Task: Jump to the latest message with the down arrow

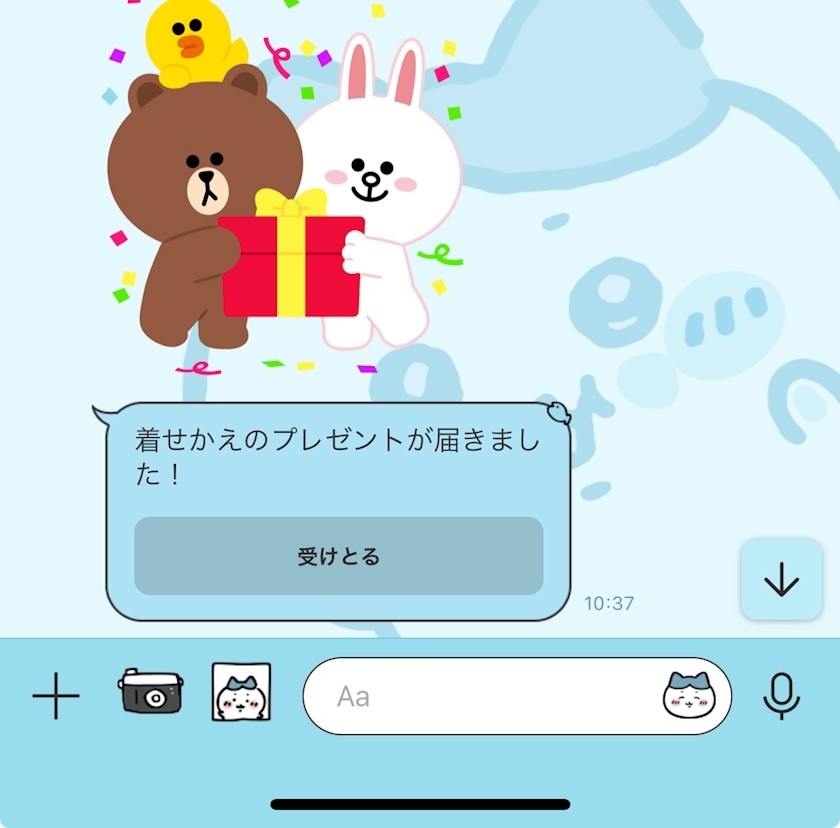Action: point(781,580)
